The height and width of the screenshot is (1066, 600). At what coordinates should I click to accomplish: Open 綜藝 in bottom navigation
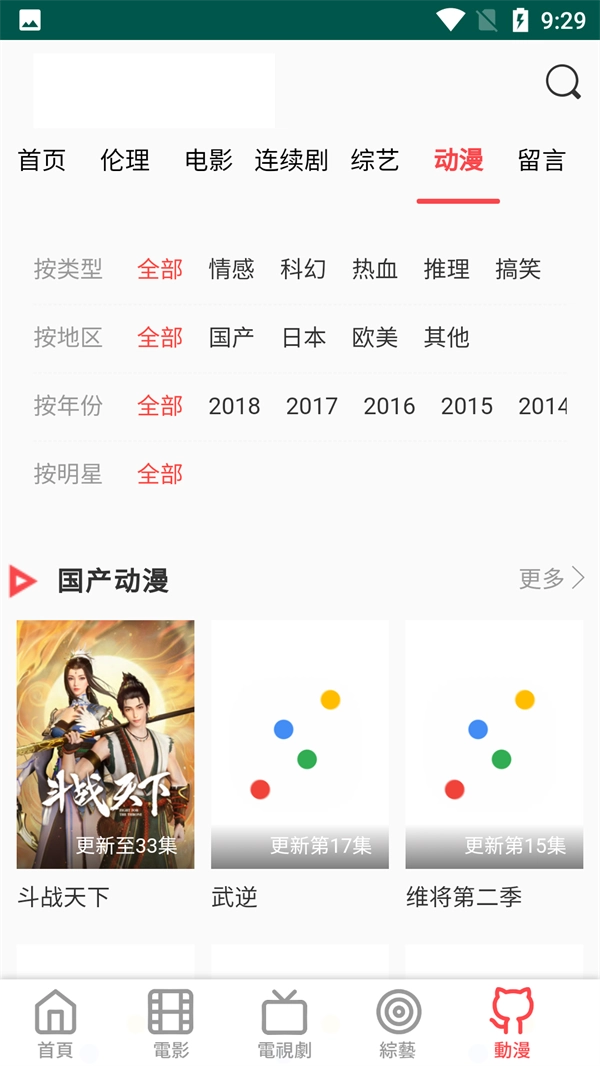pyautogui.click(x=398, y=1023)
